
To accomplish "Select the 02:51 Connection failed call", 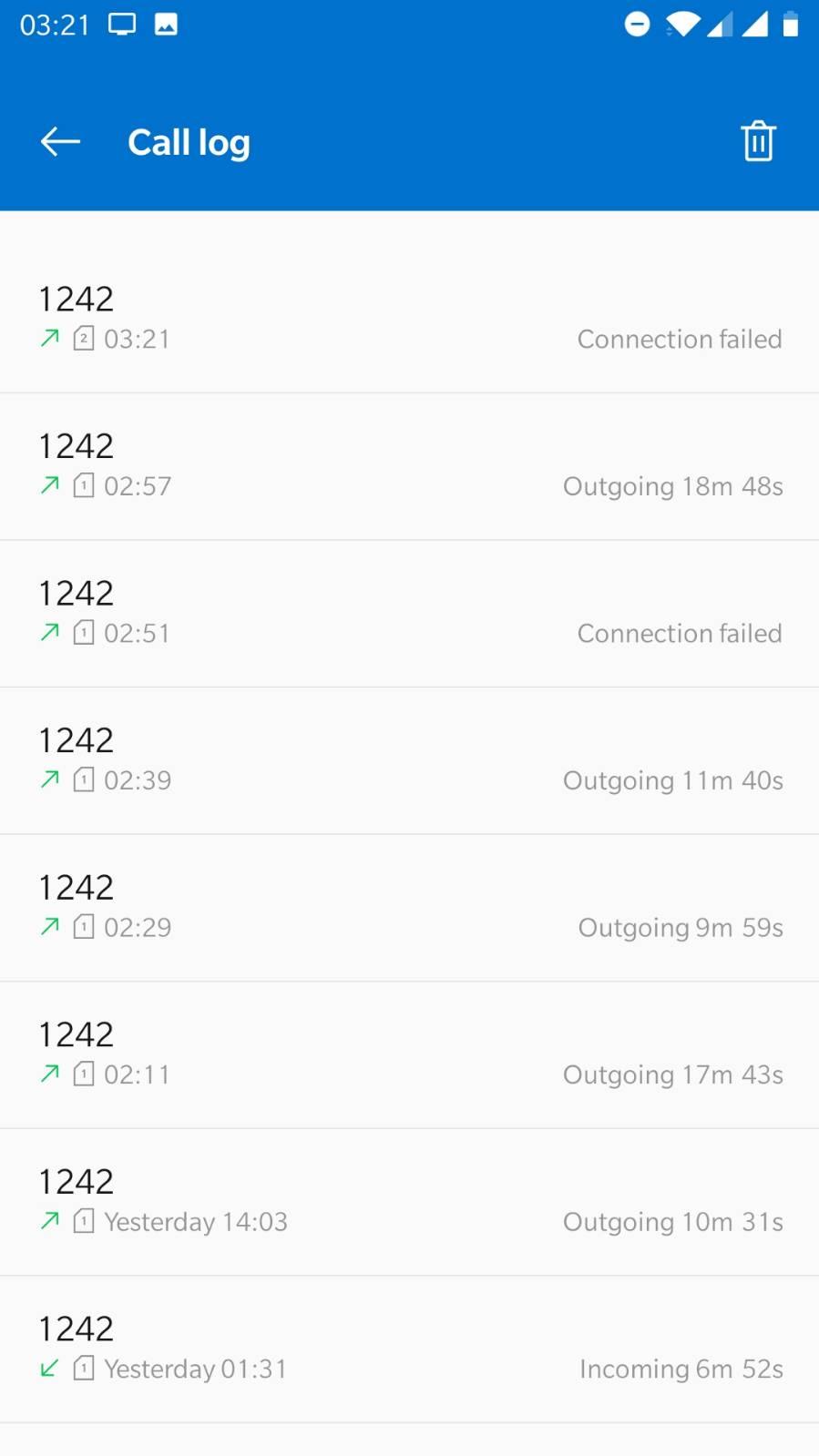I will tap(409, 614).
